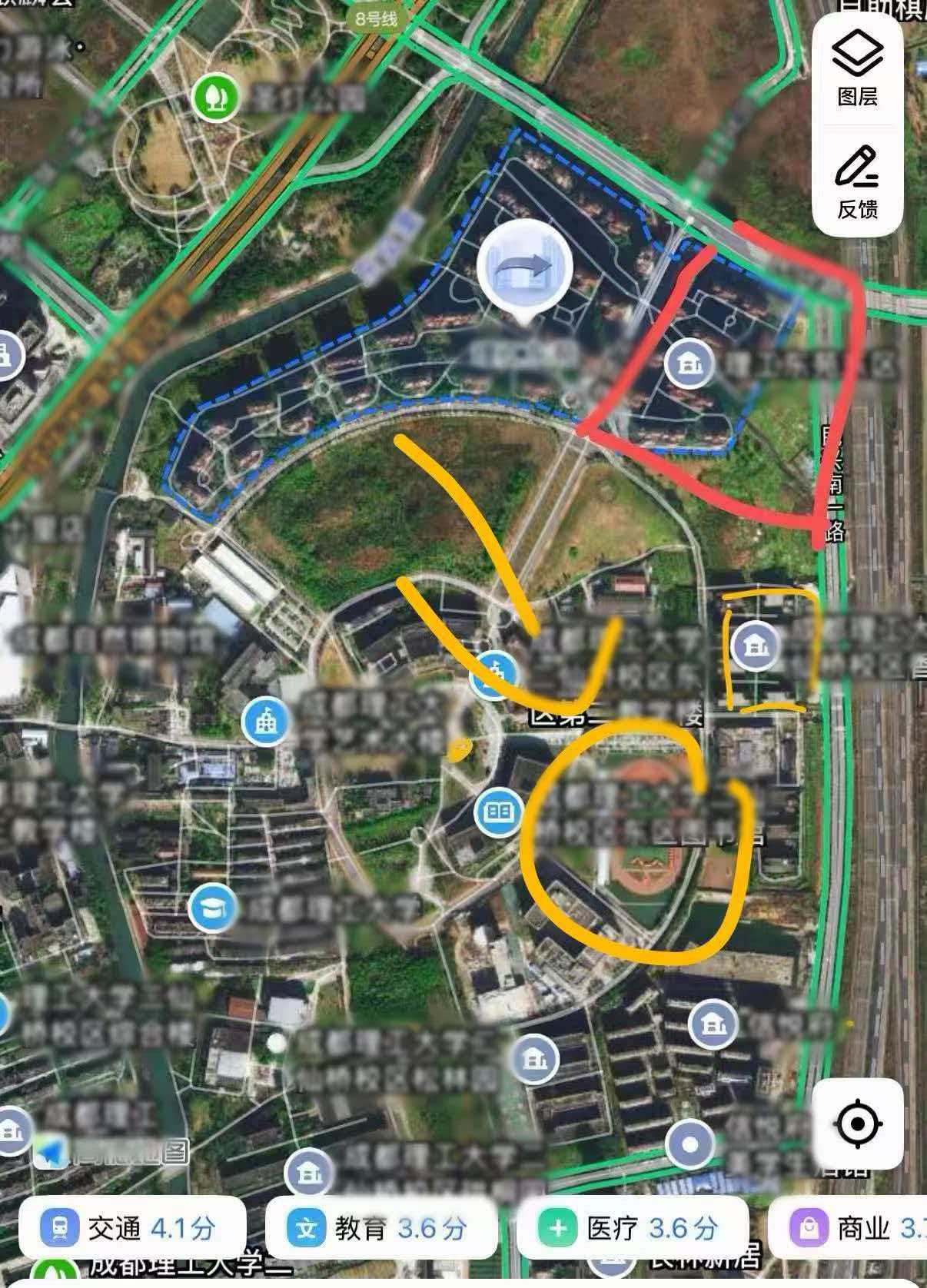The width and height of the screenshot is (927, 1288).
Task: Select the 商业 score chip
Action: 853,1228
